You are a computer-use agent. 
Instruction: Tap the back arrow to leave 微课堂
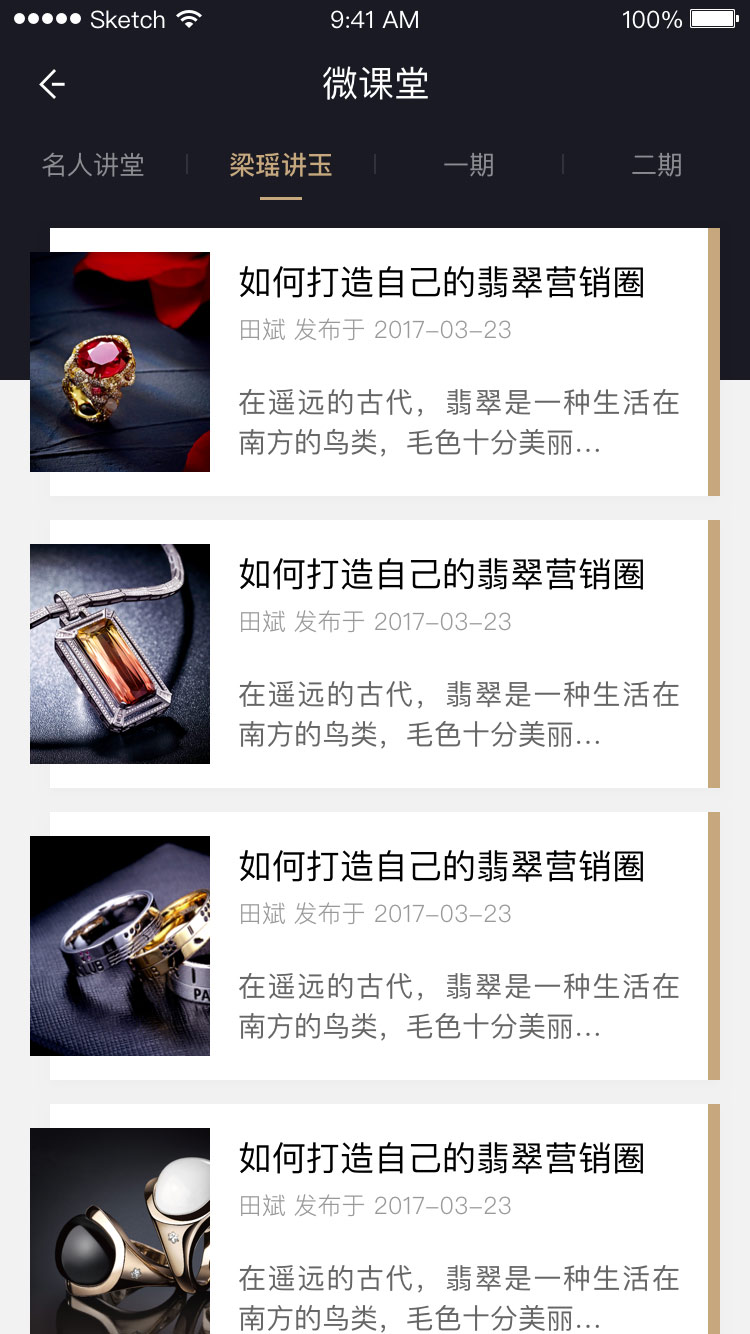(x=52, y=84)
